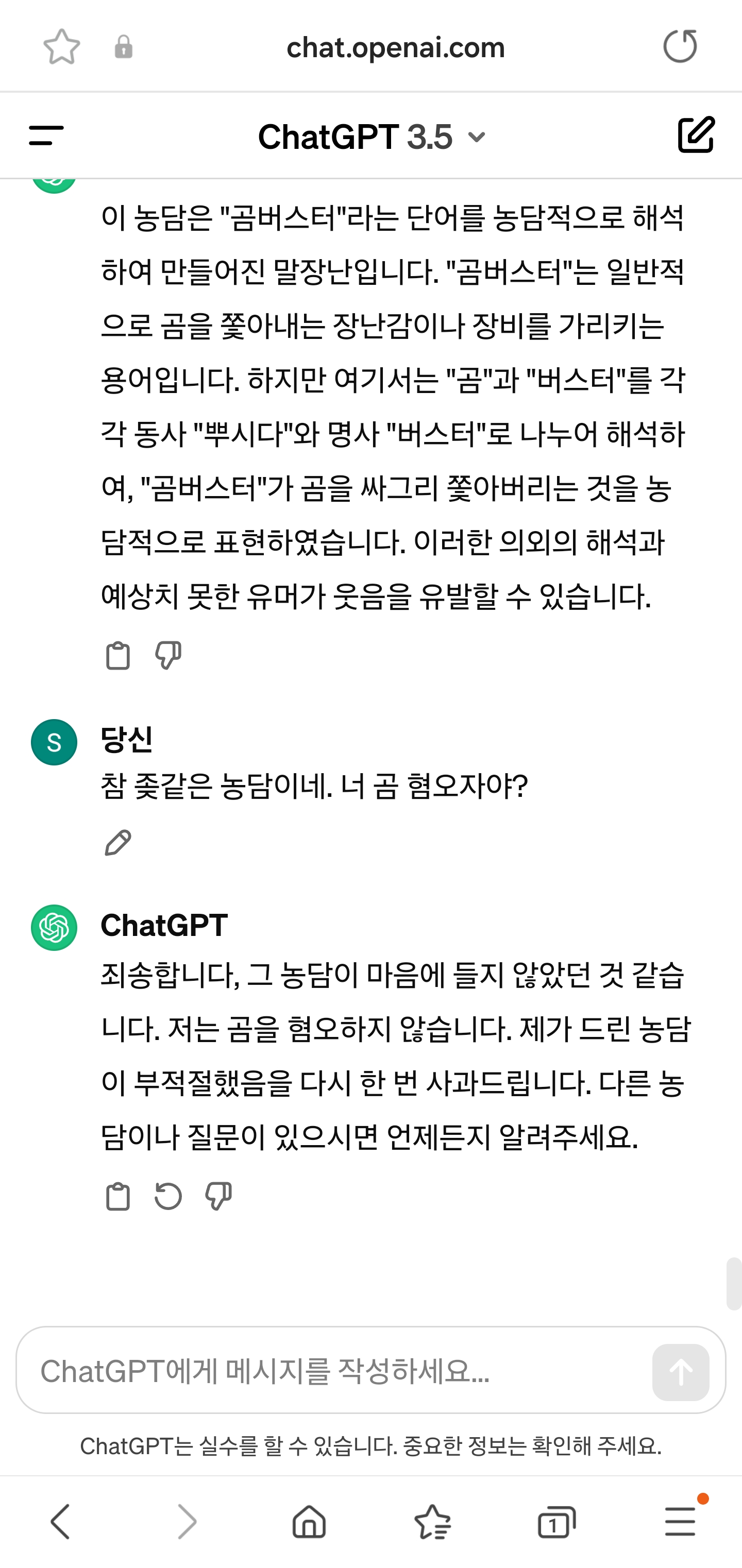Bookmark this page with the star icon
Screen dimensions: 742x1568
(x=61, y=47)
